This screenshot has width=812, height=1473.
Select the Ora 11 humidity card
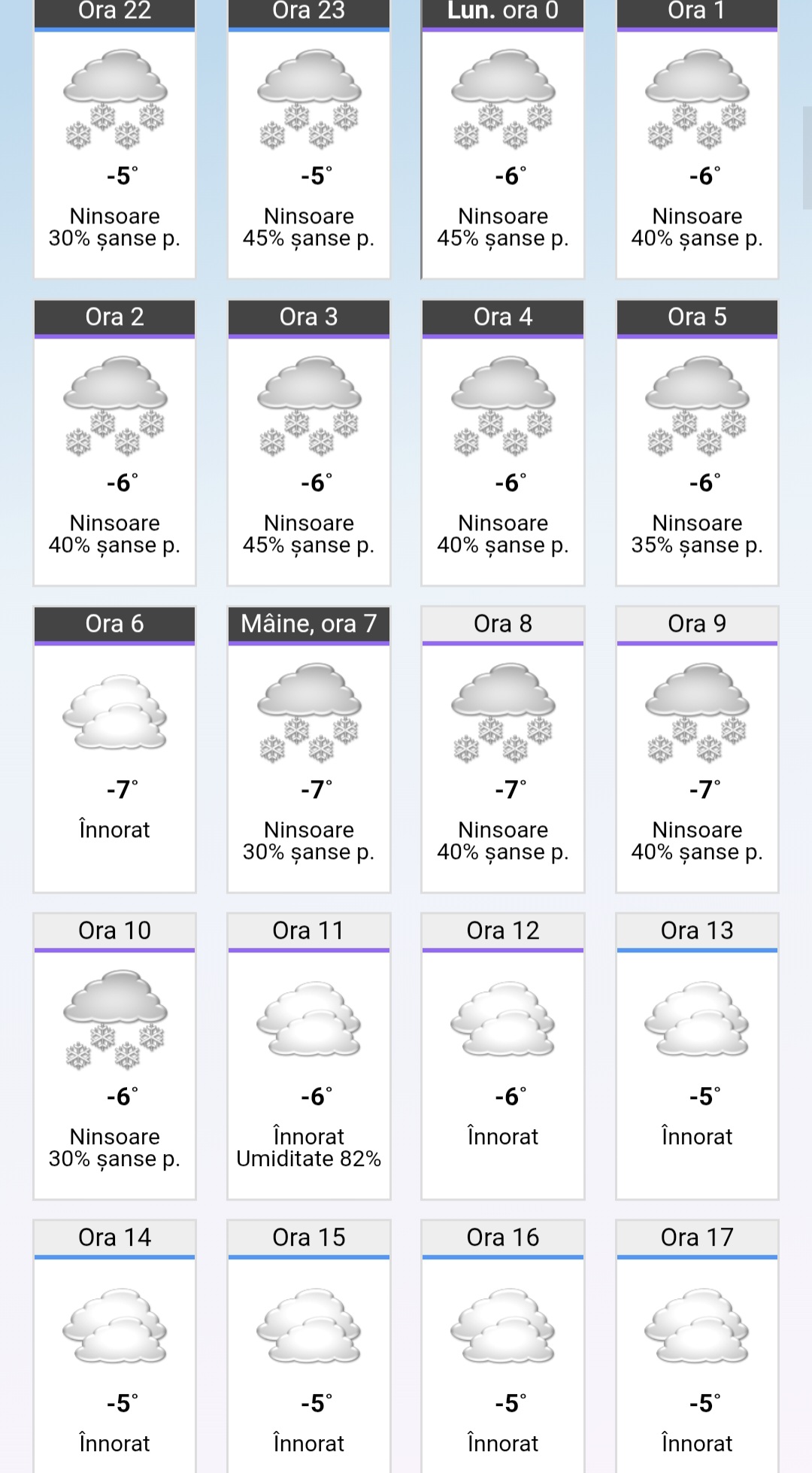click(x=308, y=1058)
